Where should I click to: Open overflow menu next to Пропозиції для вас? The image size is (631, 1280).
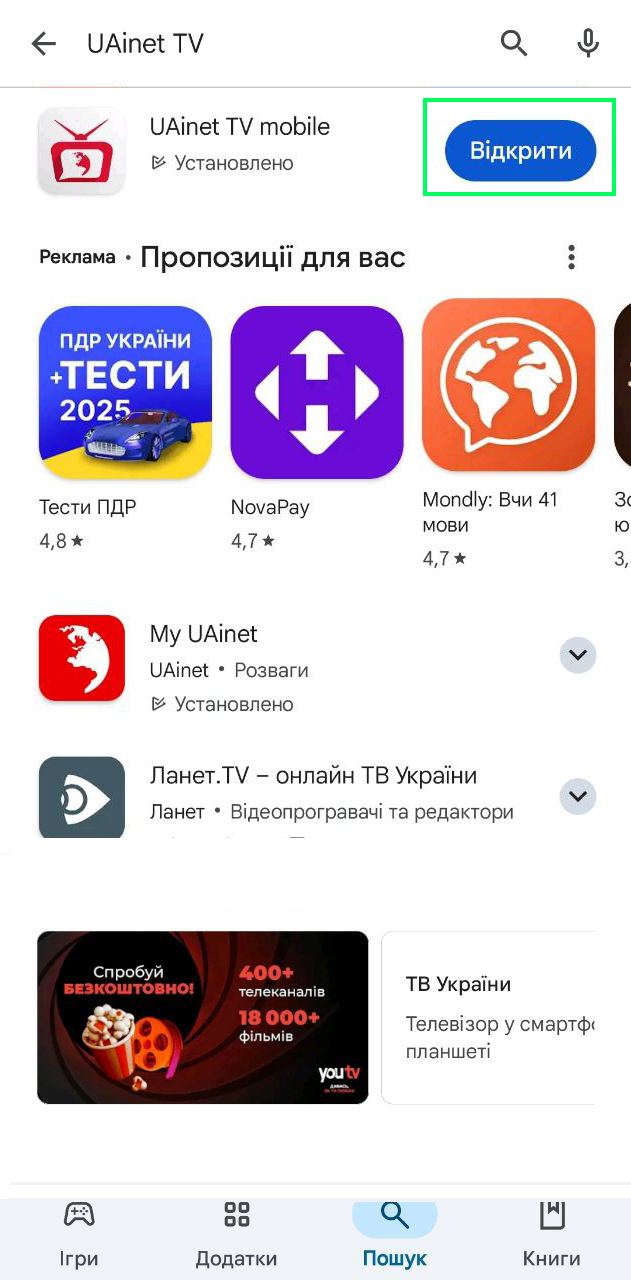[x=571, y=257]
